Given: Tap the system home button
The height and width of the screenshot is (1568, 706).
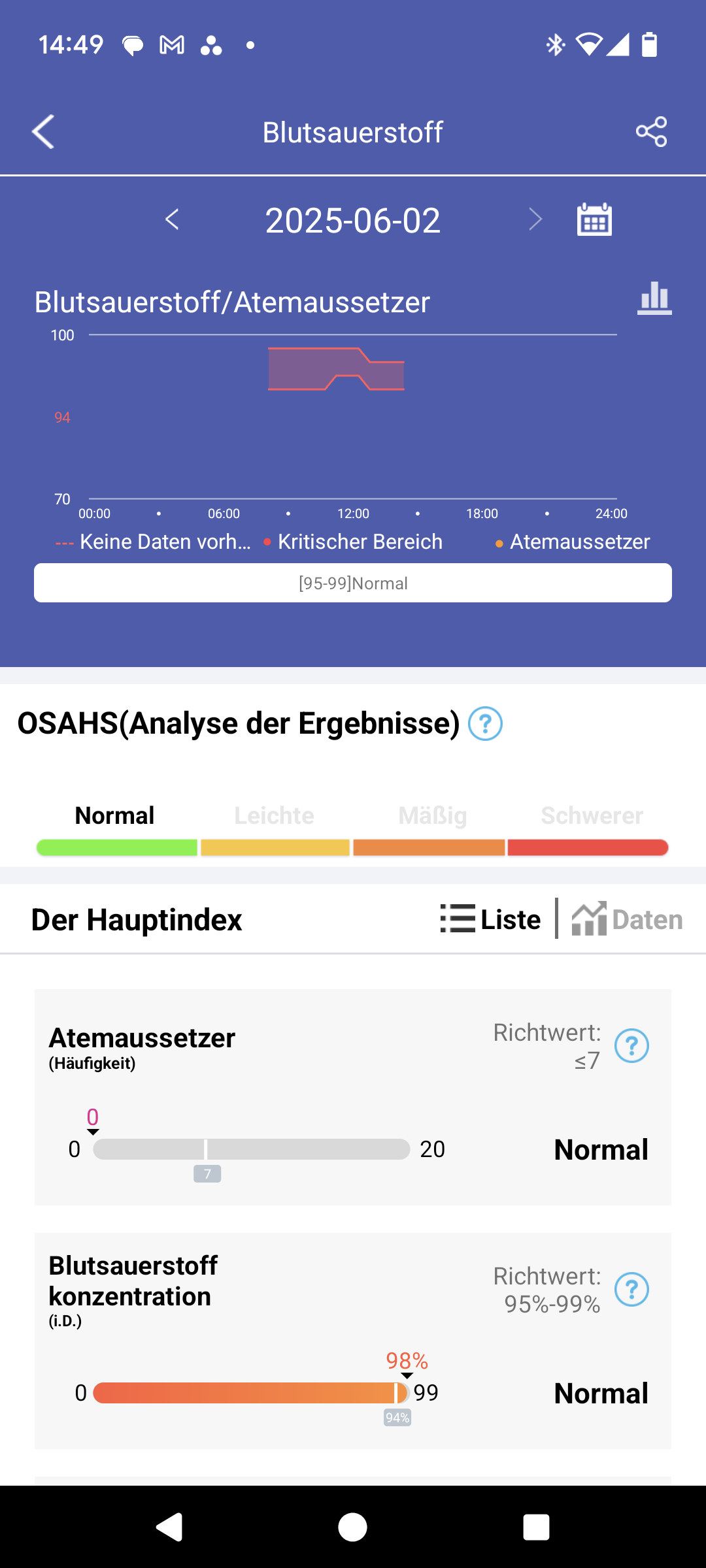Looking at the screenshot, I should click(352, 1527).
